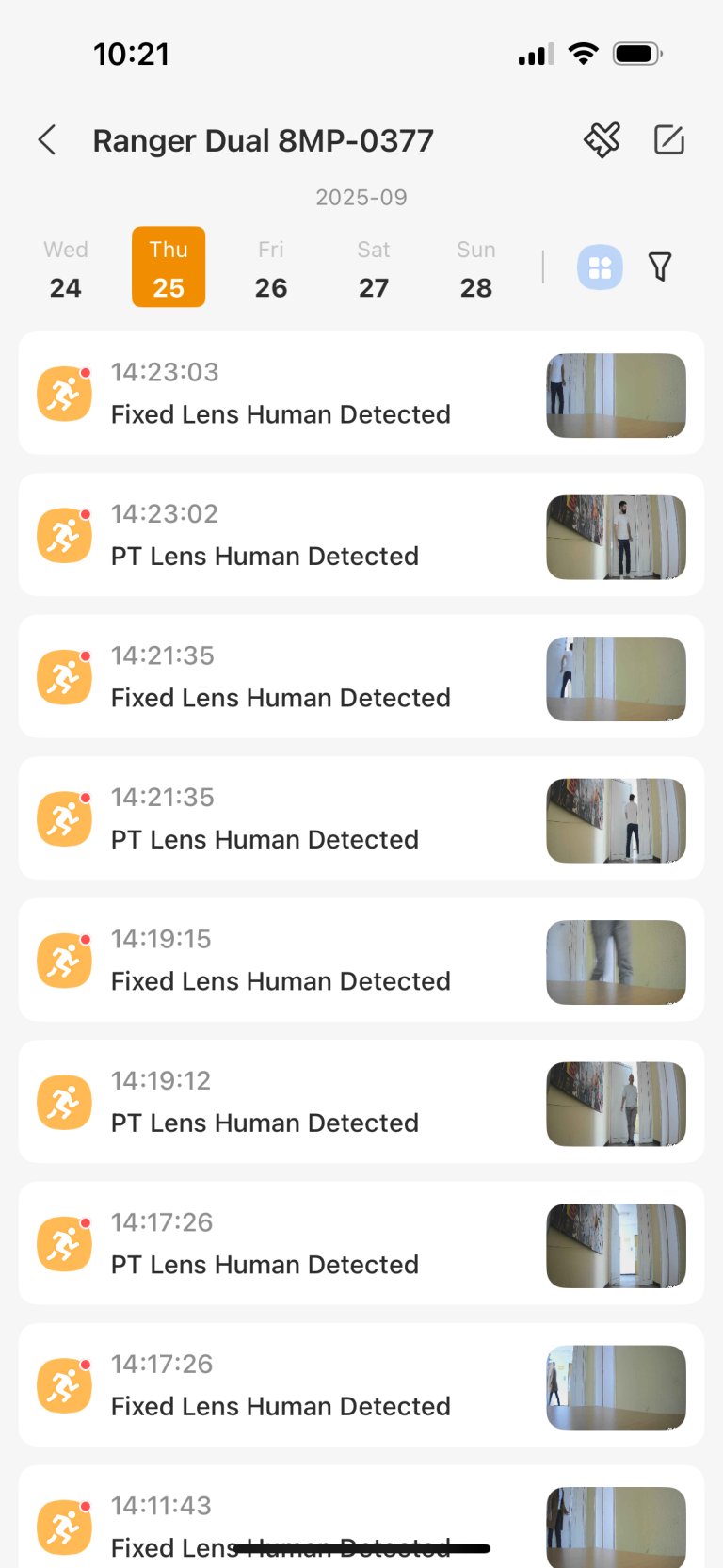723x1568 pixels.
Task: Open the event filter funnel
Action: (x=660, y=267)
